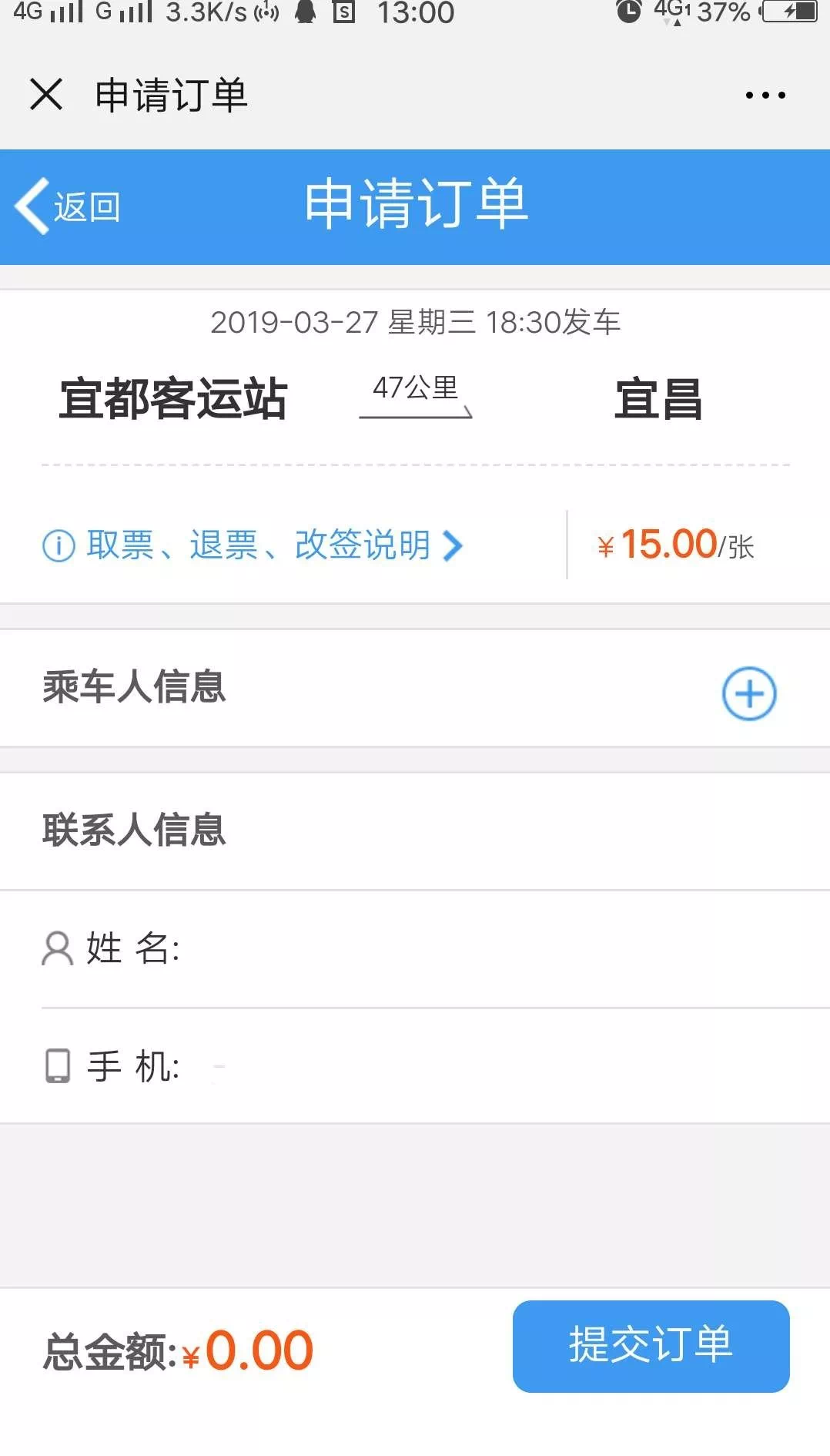Submit the order with 提交订单

click(x=651, y=1346)
